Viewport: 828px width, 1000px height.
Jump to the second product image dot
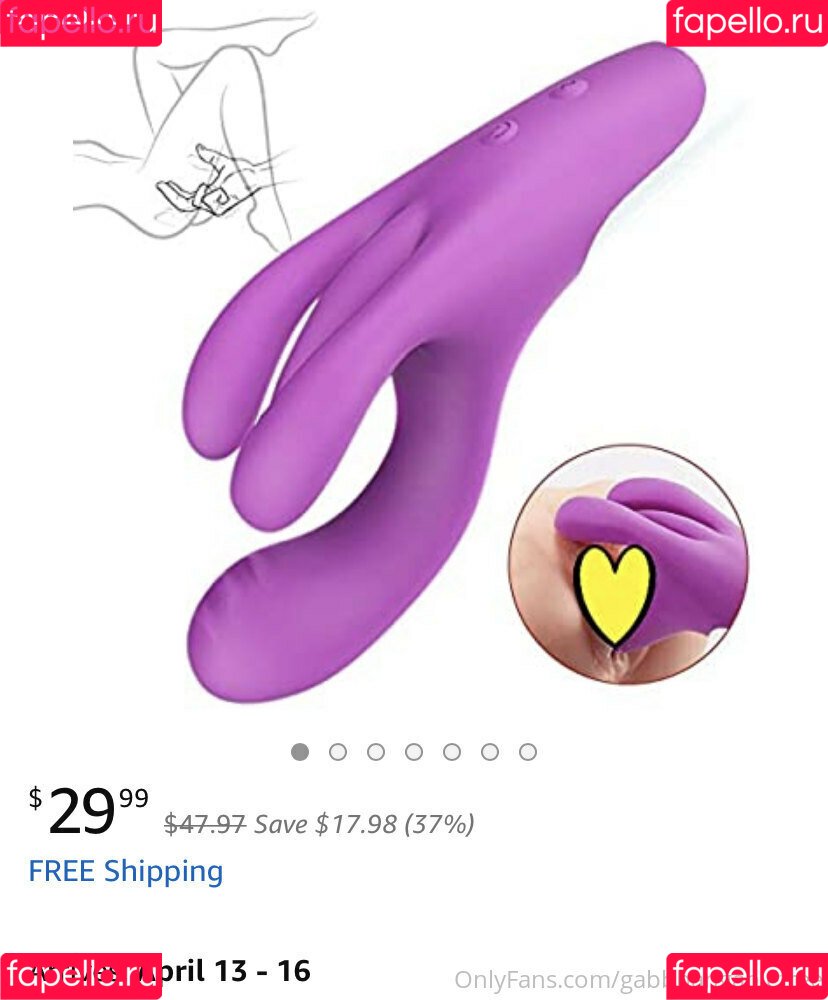pyautogui.click(x=338, y=752)
